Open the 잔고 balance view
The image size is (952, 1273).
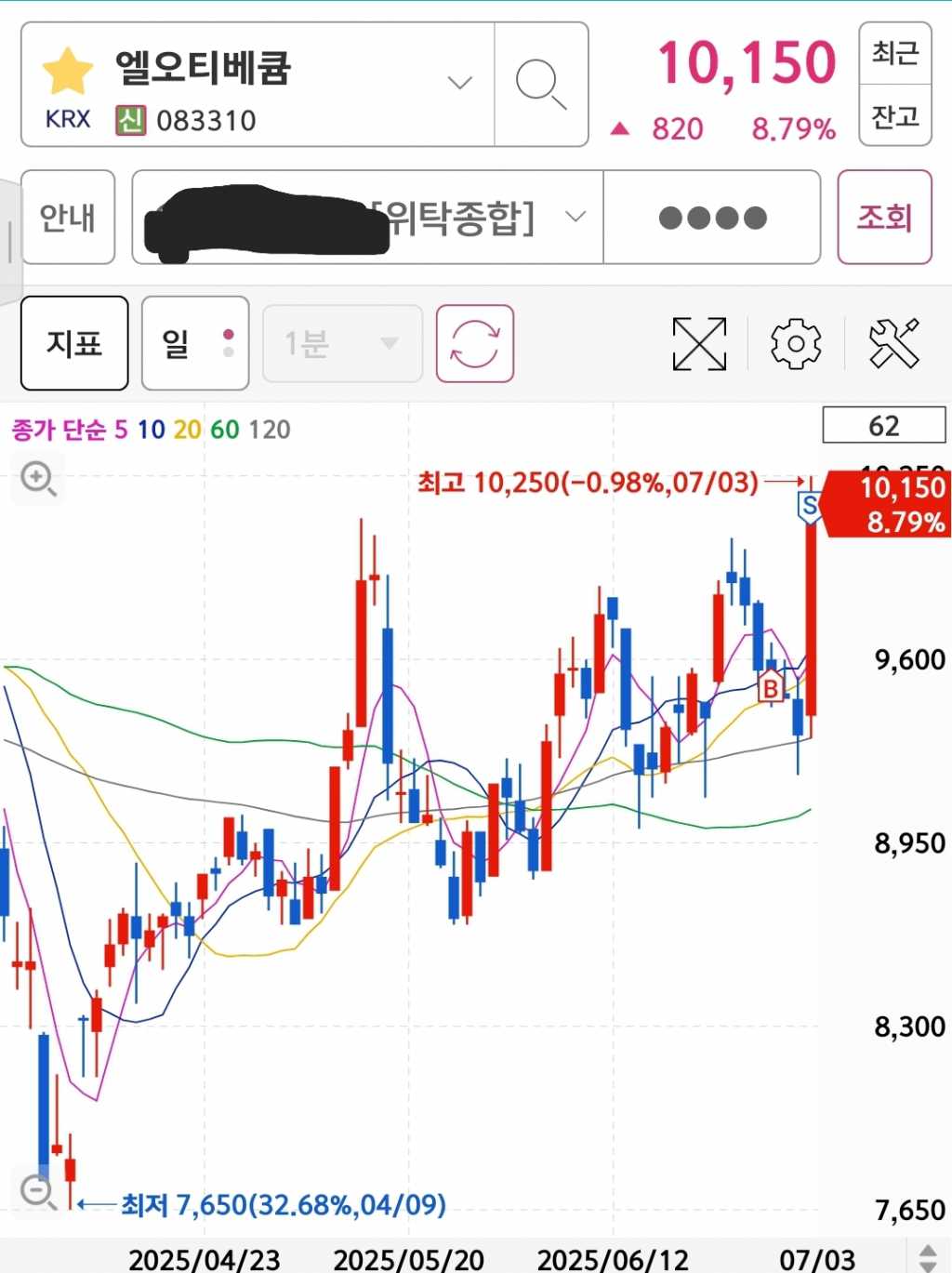click(x=894, y=116)
